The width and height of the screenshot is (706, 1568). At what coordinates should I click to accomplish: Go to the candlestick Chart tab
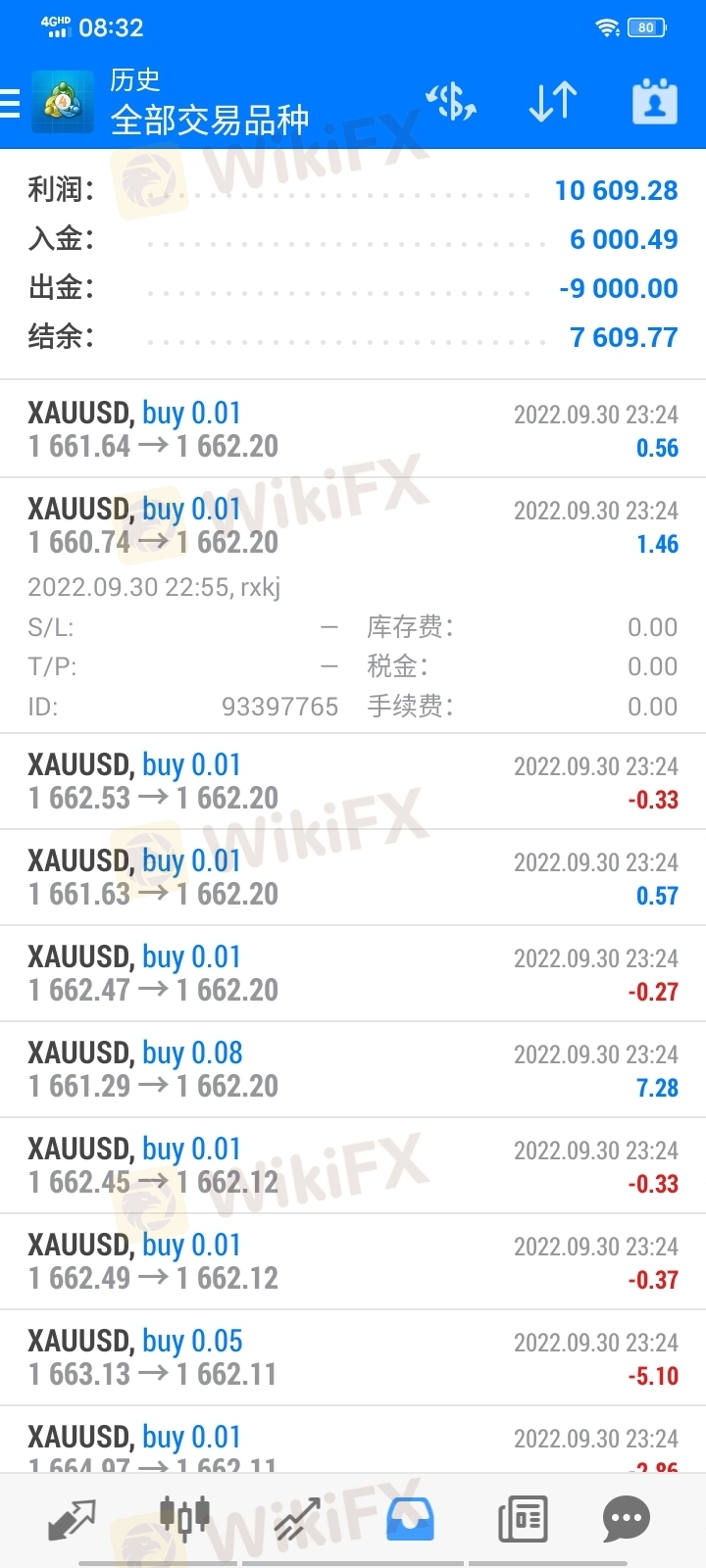[x=184, y=1519]
